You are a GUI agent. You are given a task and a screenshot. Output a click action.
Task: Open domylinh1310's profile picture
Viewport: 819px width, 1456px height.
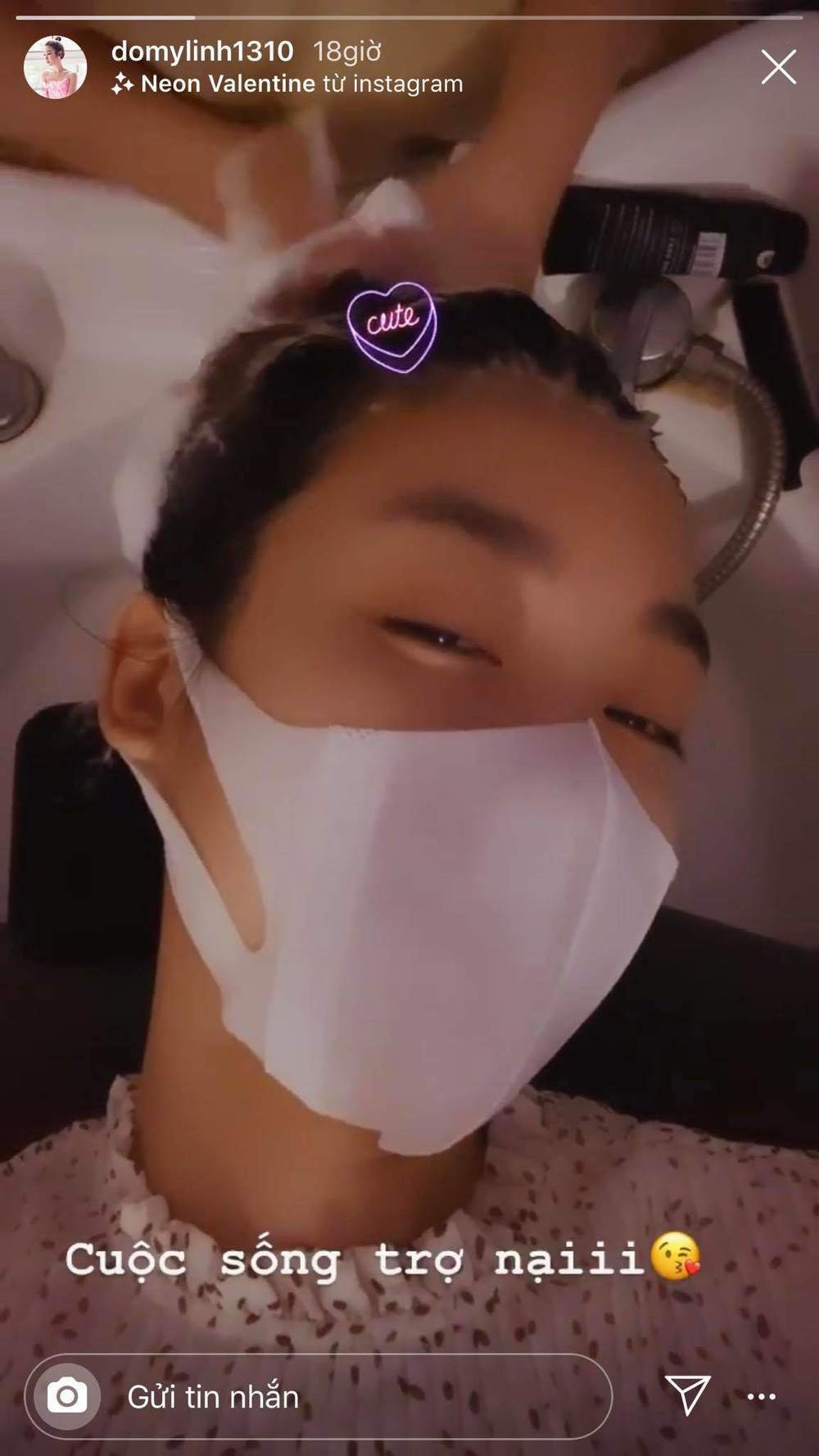56,67
